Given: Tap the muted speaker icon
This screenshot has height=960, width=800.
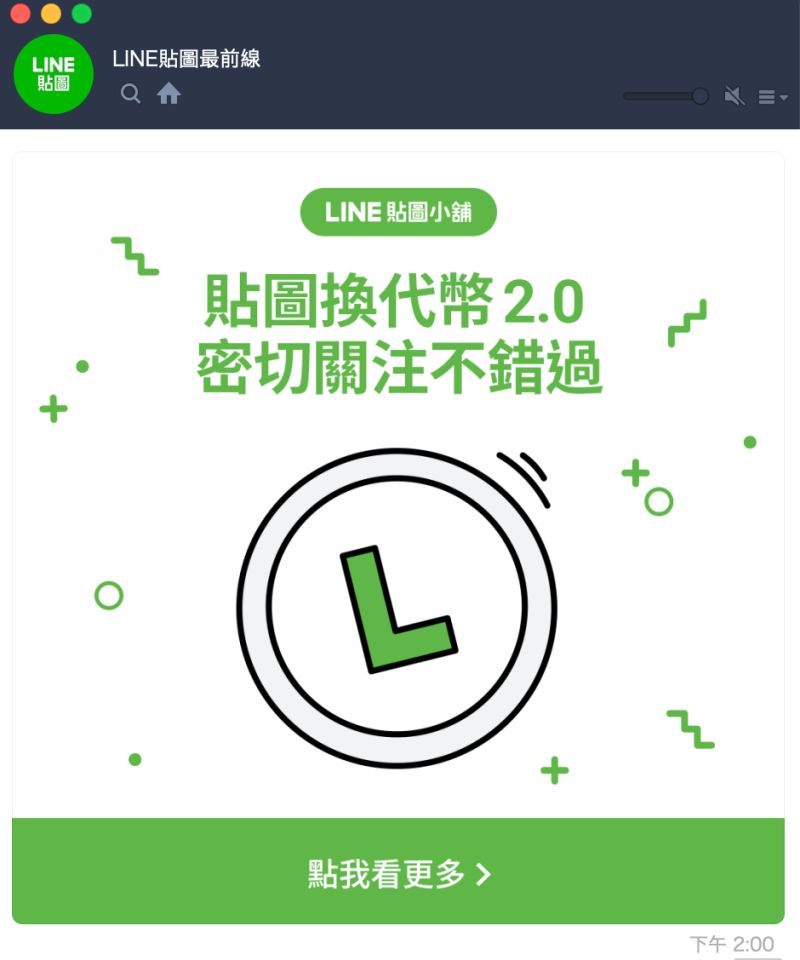Looking at the screenshot, I should 735,96.
